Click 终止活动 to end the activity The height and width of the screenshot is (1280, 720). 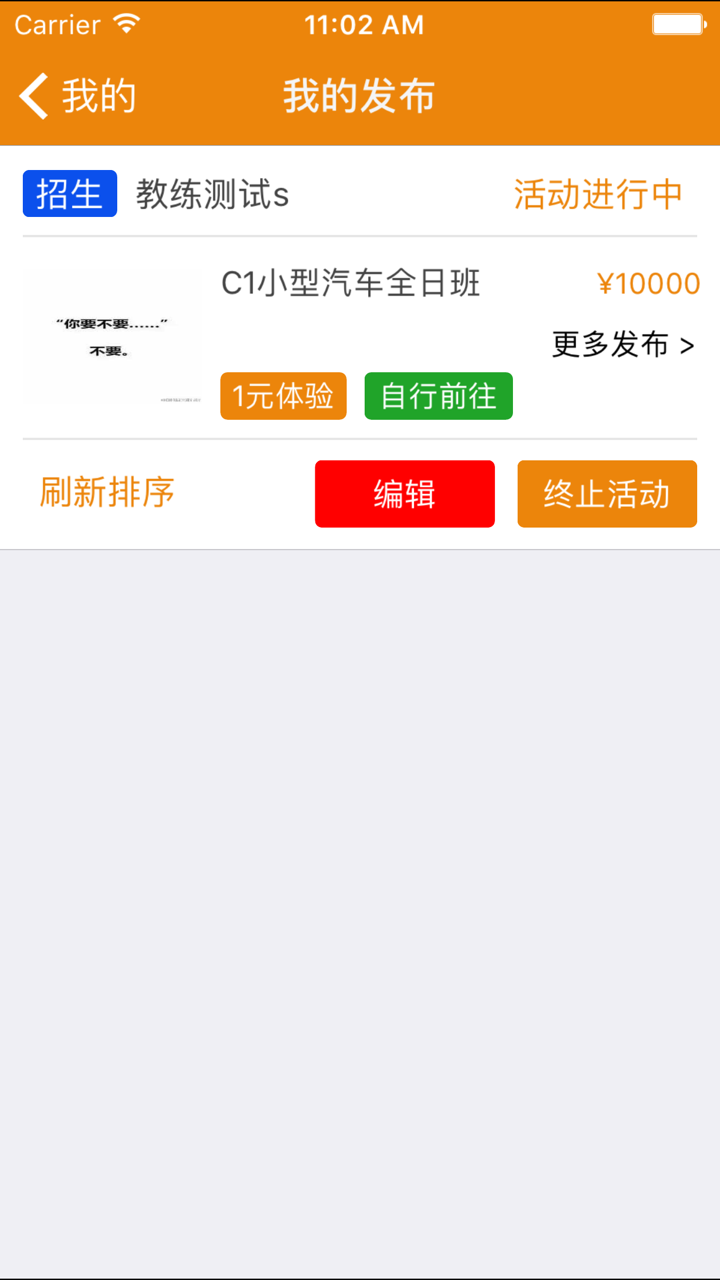606,493
